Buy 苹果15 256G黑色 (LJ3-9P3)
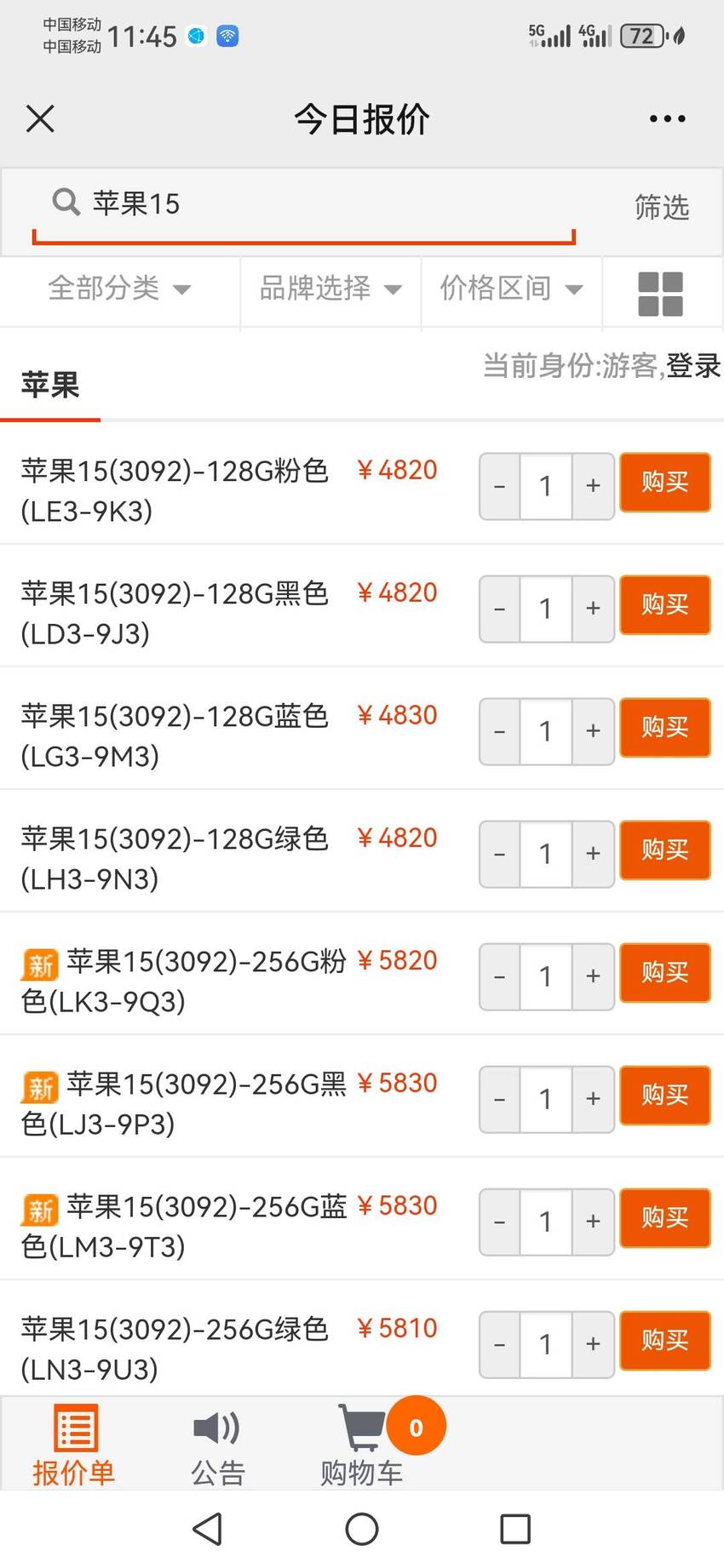724x1568 pixels. [x=665, y=1096]
